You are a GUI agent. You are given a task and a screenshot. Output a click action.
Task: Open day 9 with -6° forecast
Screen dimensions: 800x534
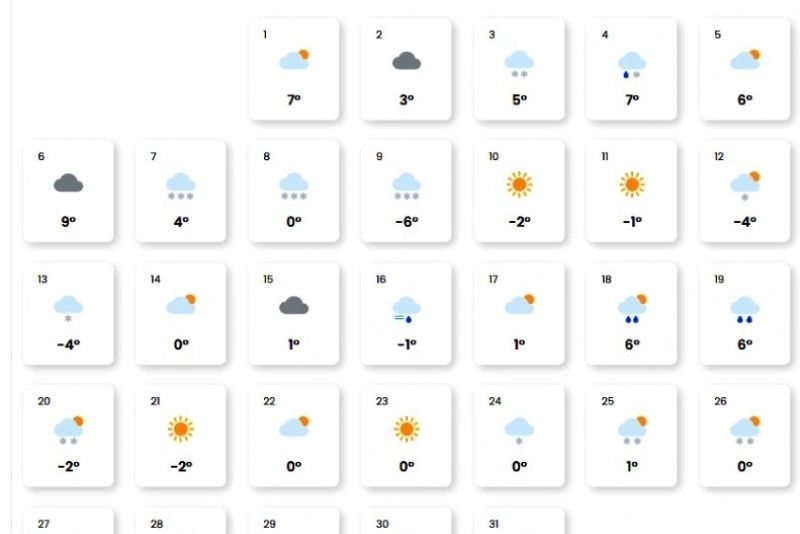(x=406, y=191)
